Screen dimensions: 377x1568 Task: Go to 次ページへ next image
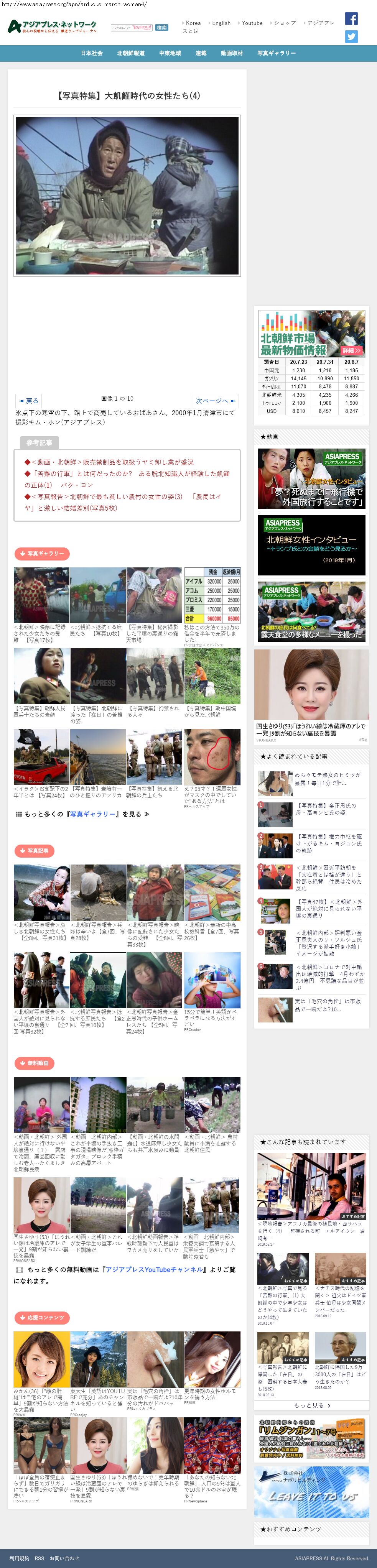click(216, 401)
